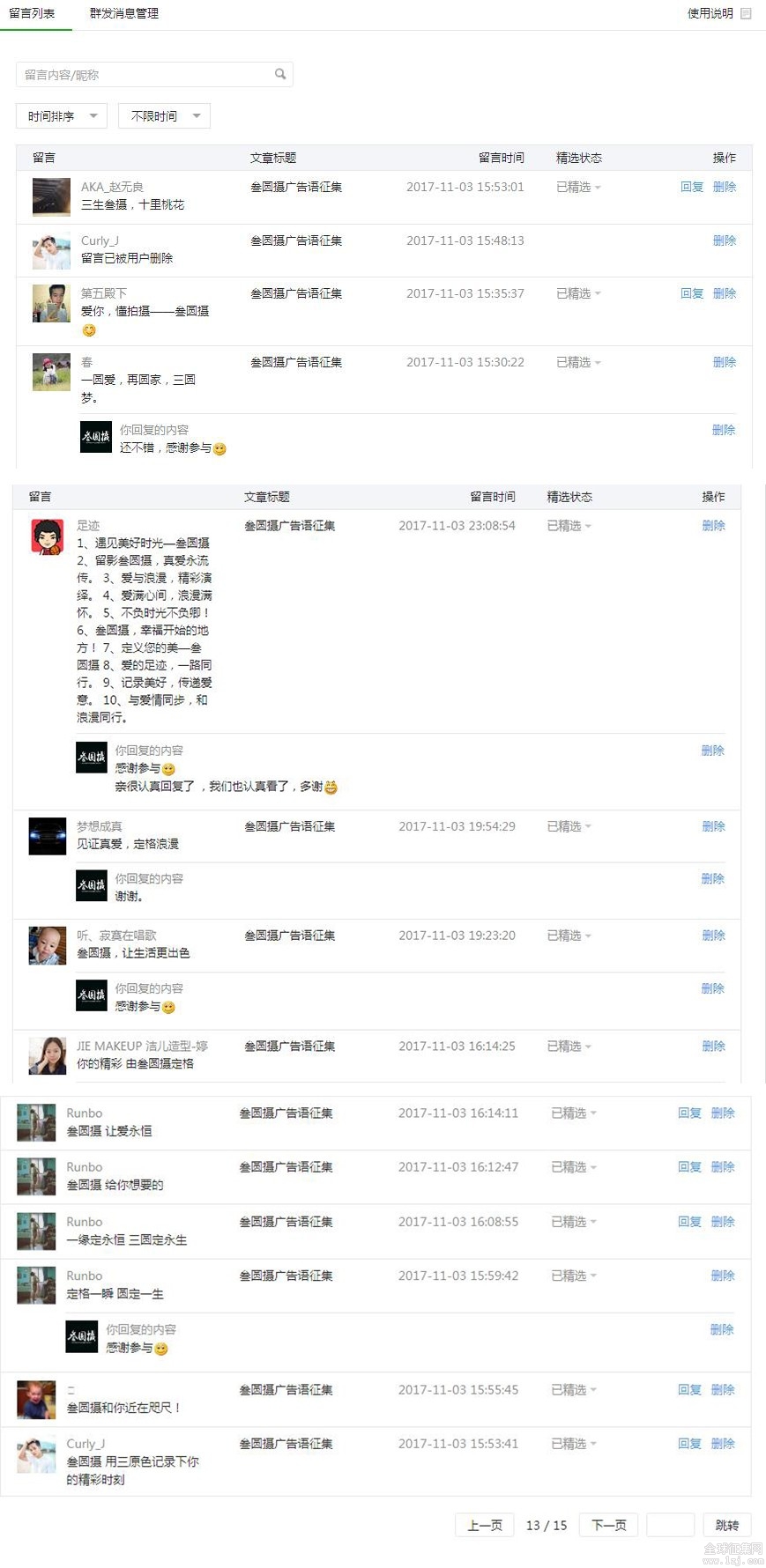Delete AKA_赵无良's comment
The image size is (766, 1568).
coord(725,187)
